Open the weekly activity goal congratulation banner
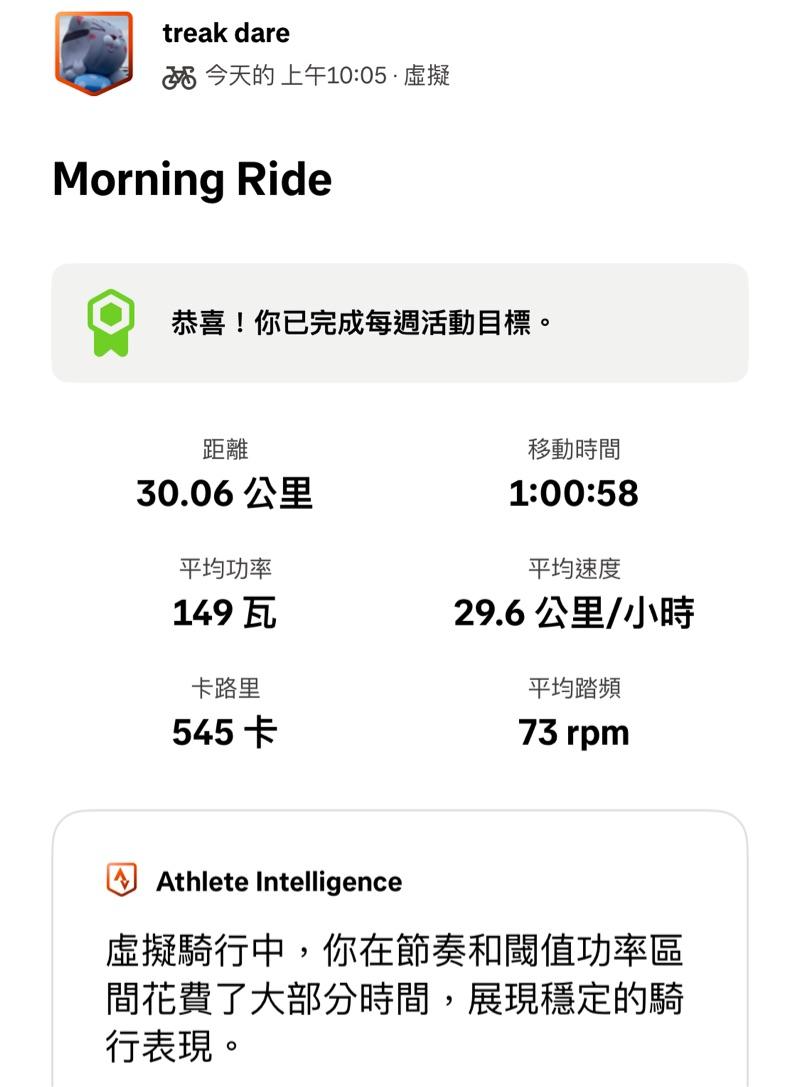Screen dimensions: 800x1087 (399, 323)
